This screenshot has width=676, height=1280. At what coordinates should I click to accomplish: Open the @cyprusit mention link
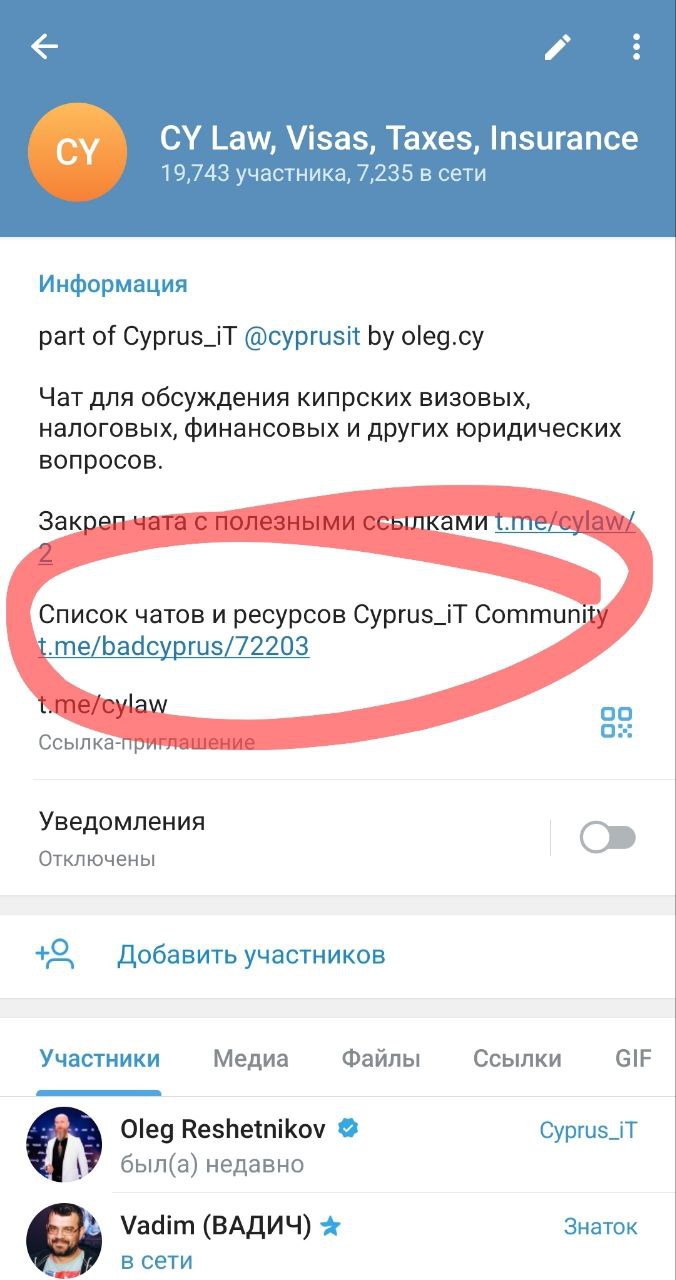point(302,337)
